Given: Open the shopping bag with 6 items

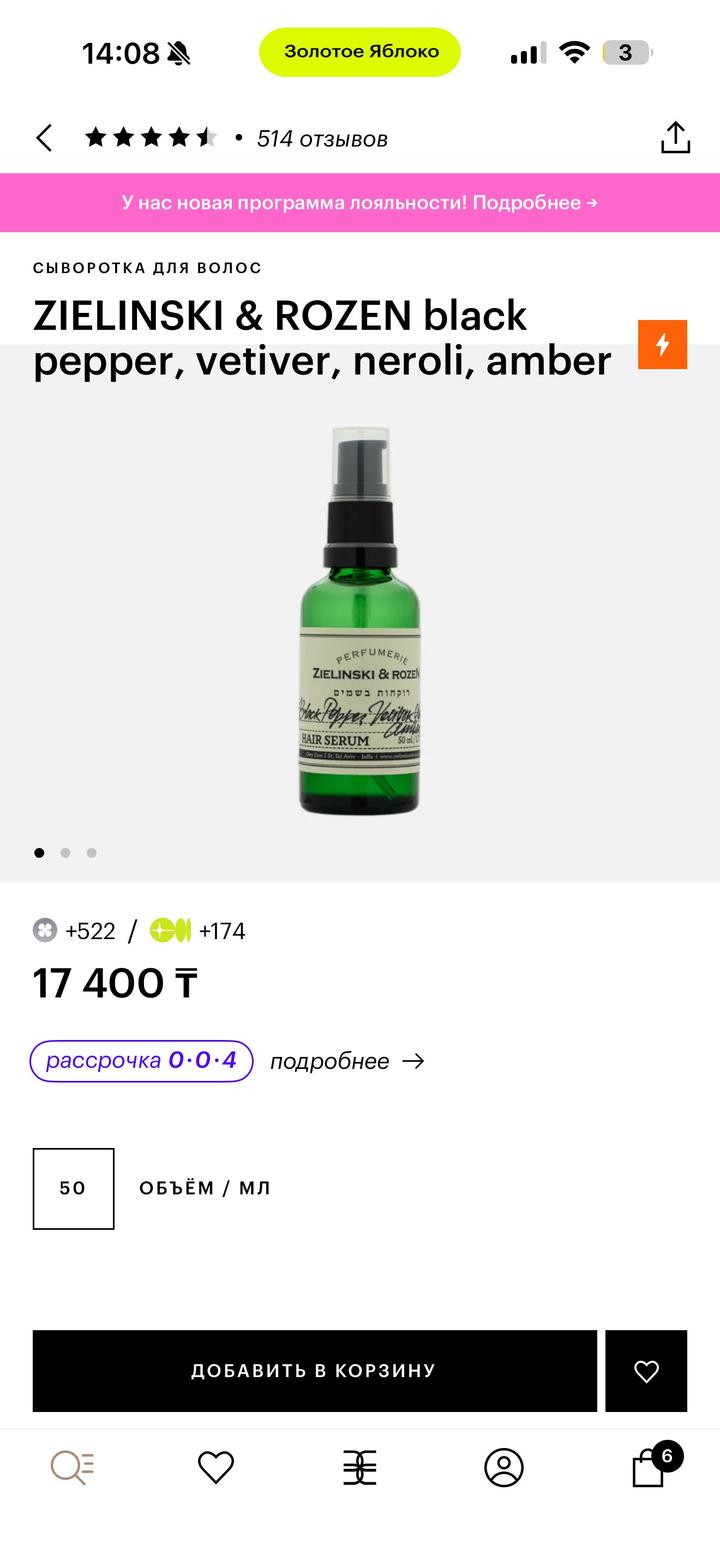Looking at the screenshot, I should point(650,1467).
